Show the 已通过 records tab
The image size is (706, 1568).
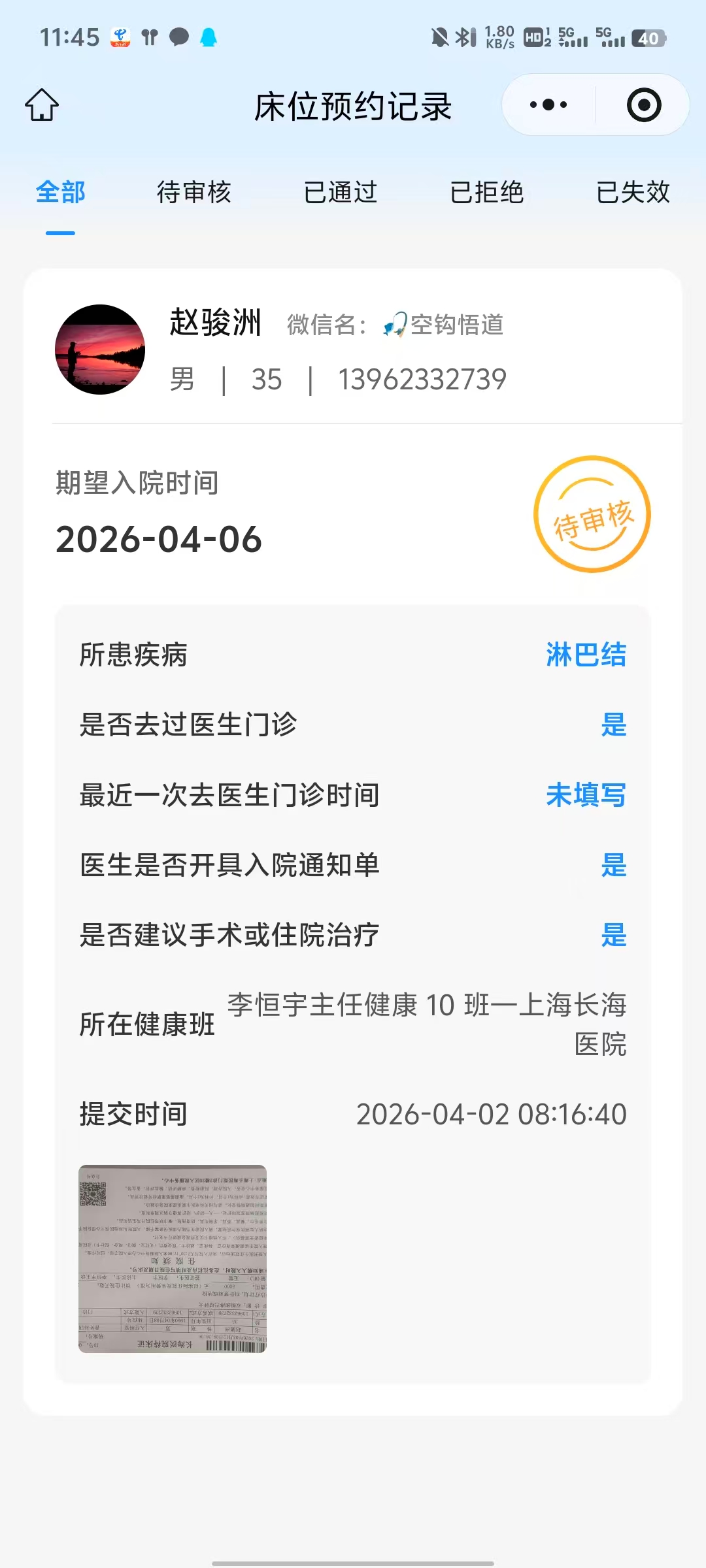click(341, 193)
